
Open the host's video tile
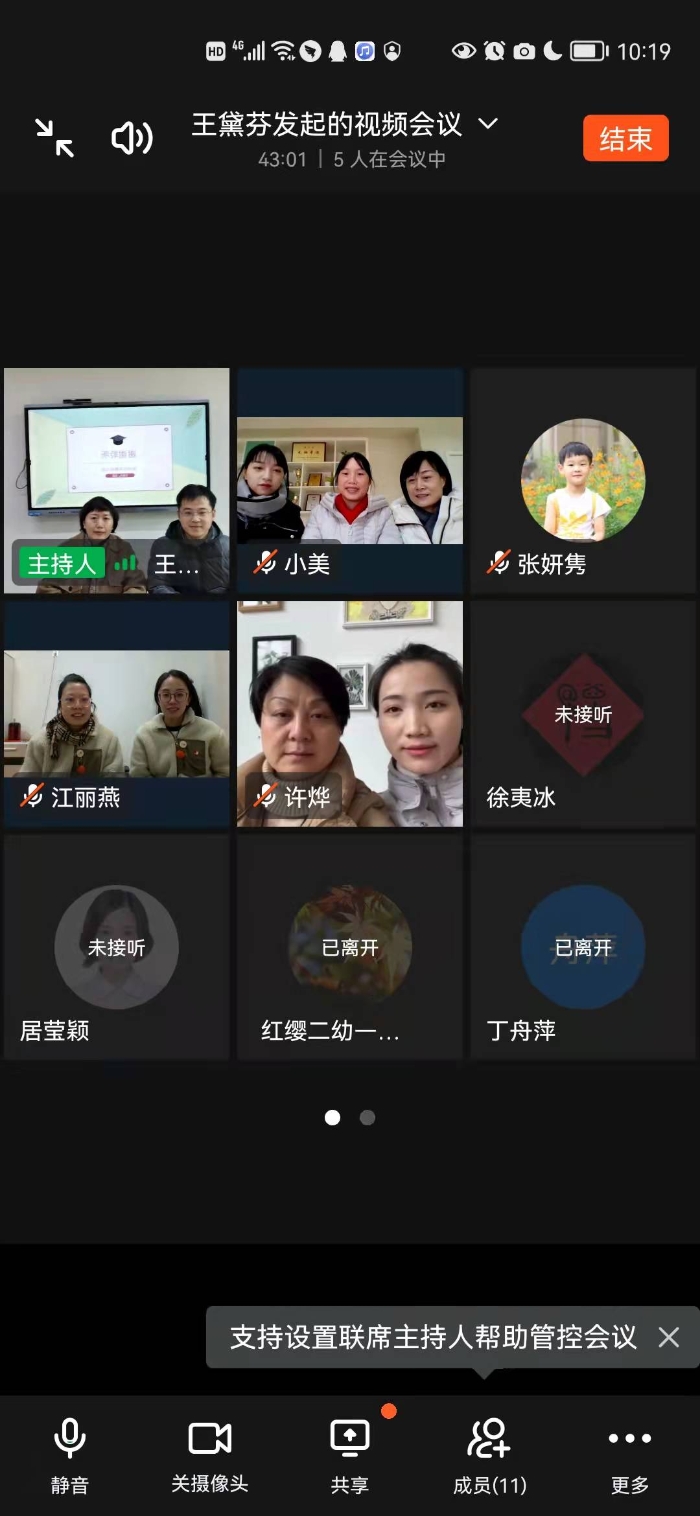pos(117,481)
